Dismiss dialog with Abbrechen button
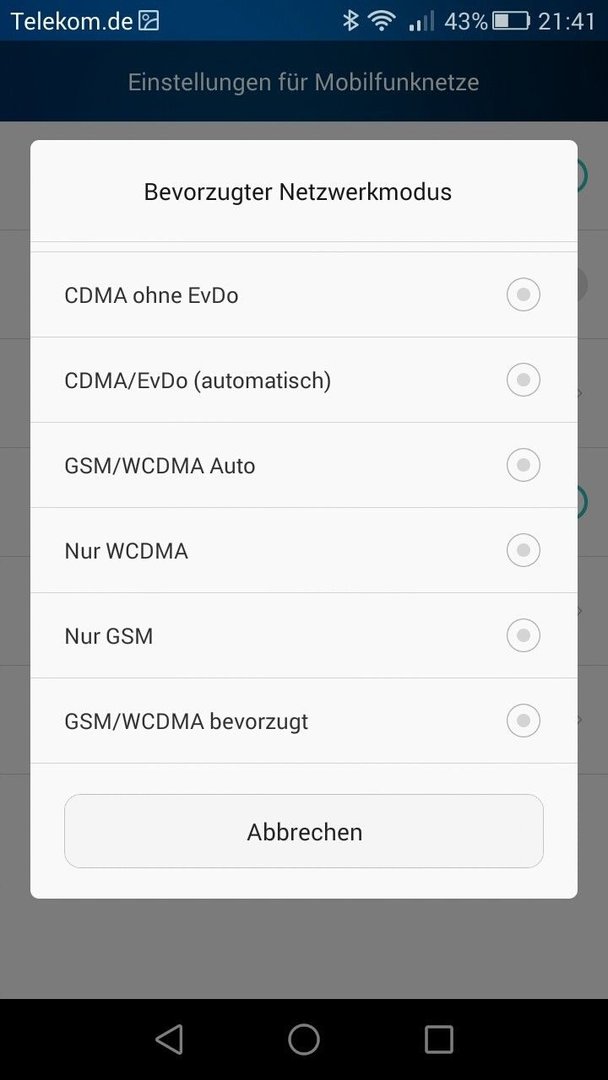Viewport: 608px width, 1080px height. (x=304, y=831)
